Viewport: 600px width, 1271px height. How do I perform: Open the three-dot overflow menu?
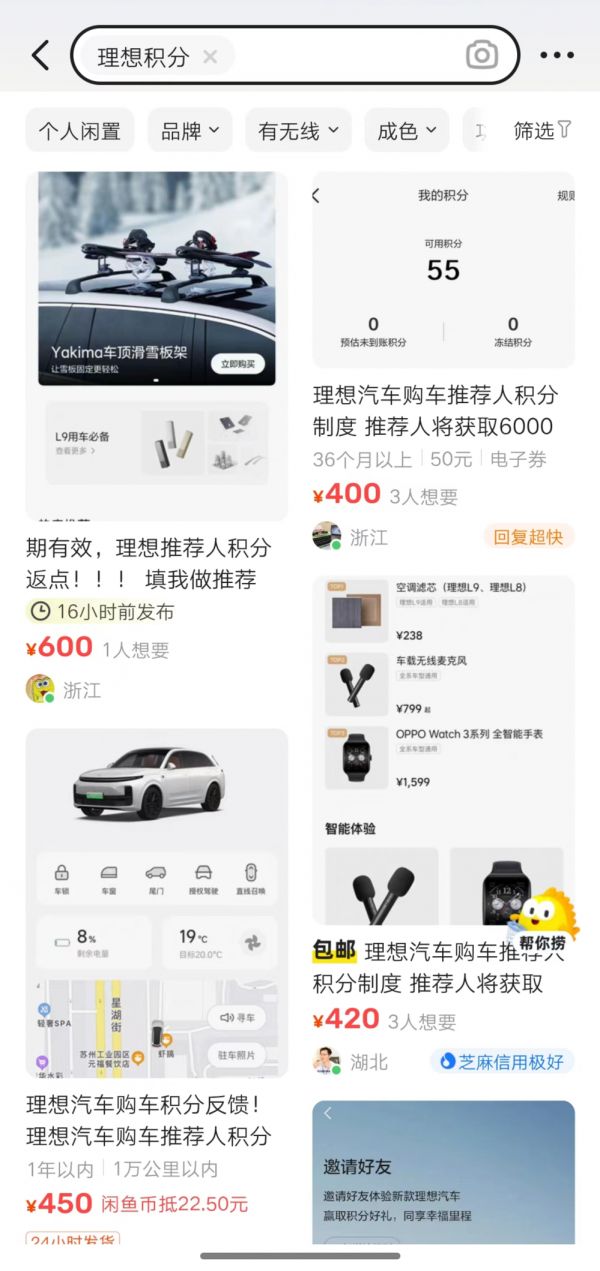tap(557, 56)
